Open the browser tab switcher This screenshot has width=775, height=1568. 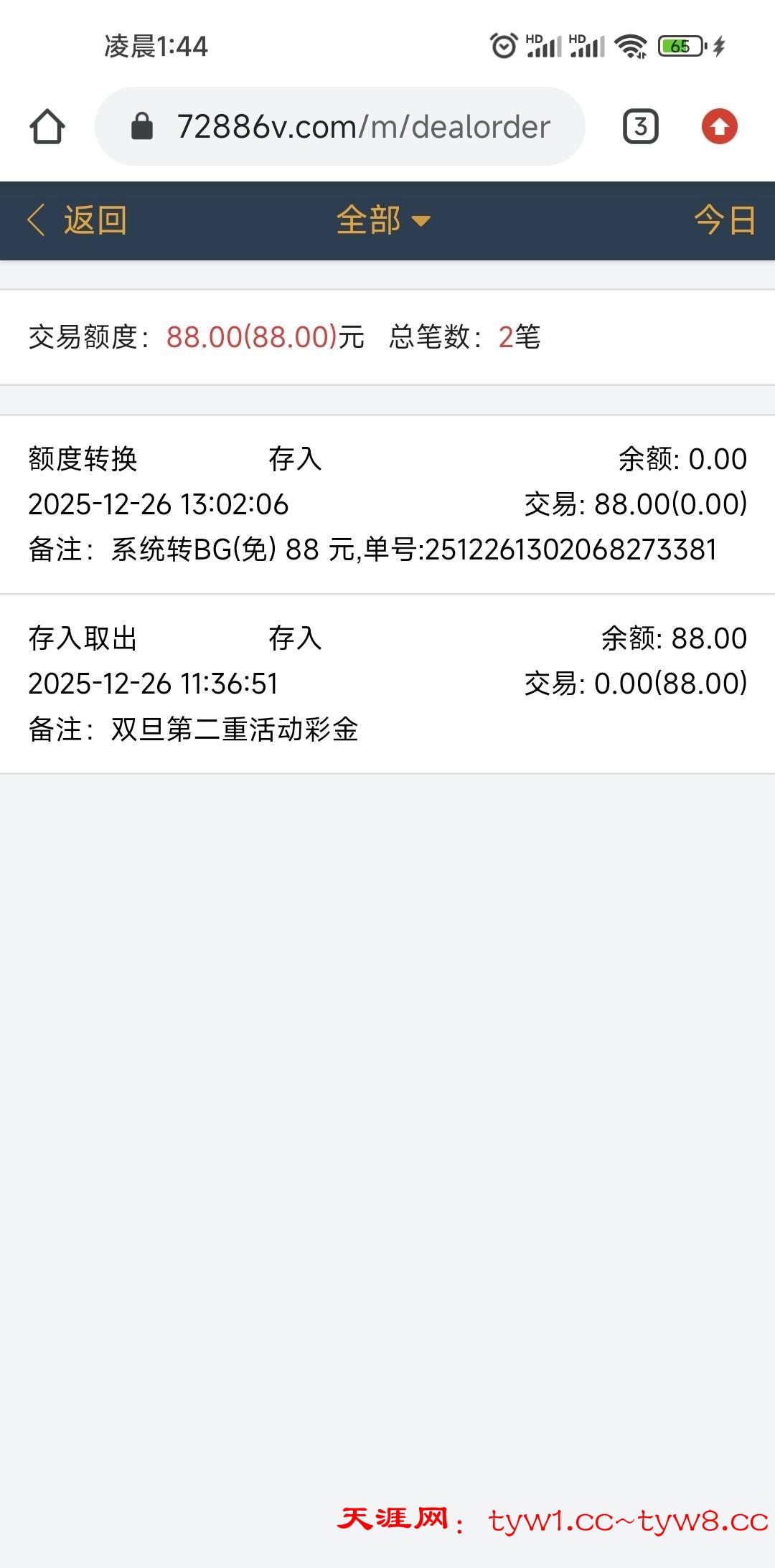tap(640, 127)
